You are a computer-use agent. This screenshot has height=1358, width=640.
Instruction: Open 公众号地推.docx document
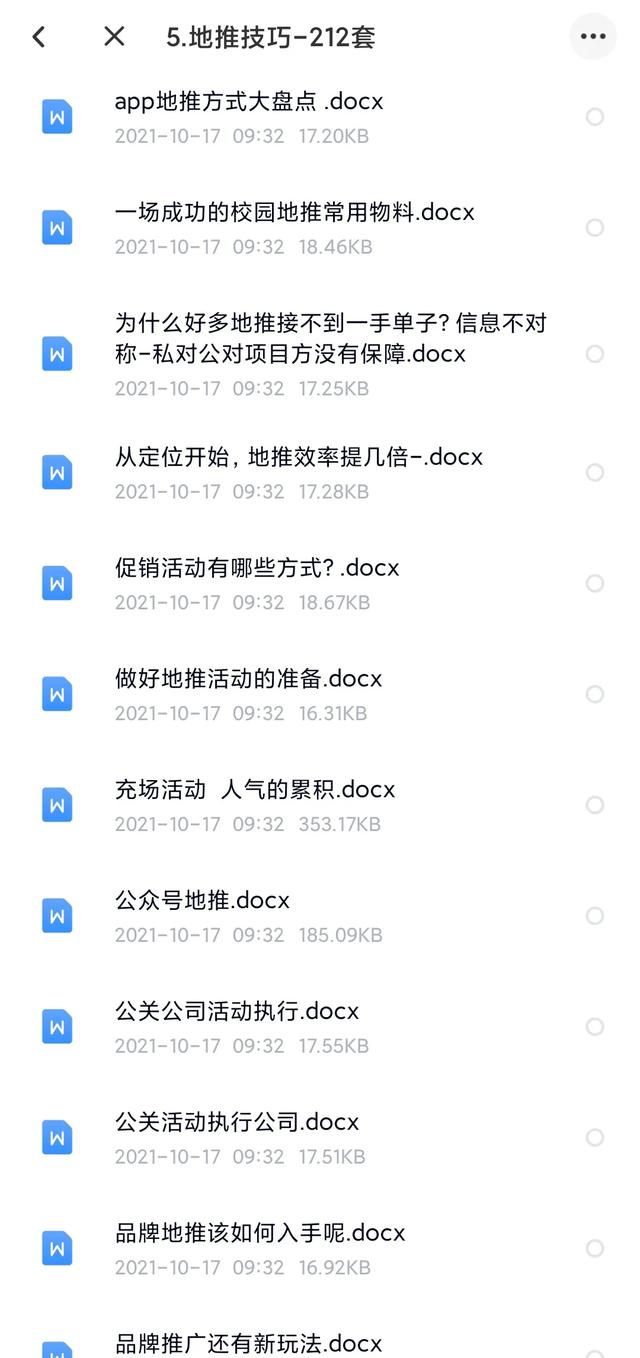coord(202,901)
